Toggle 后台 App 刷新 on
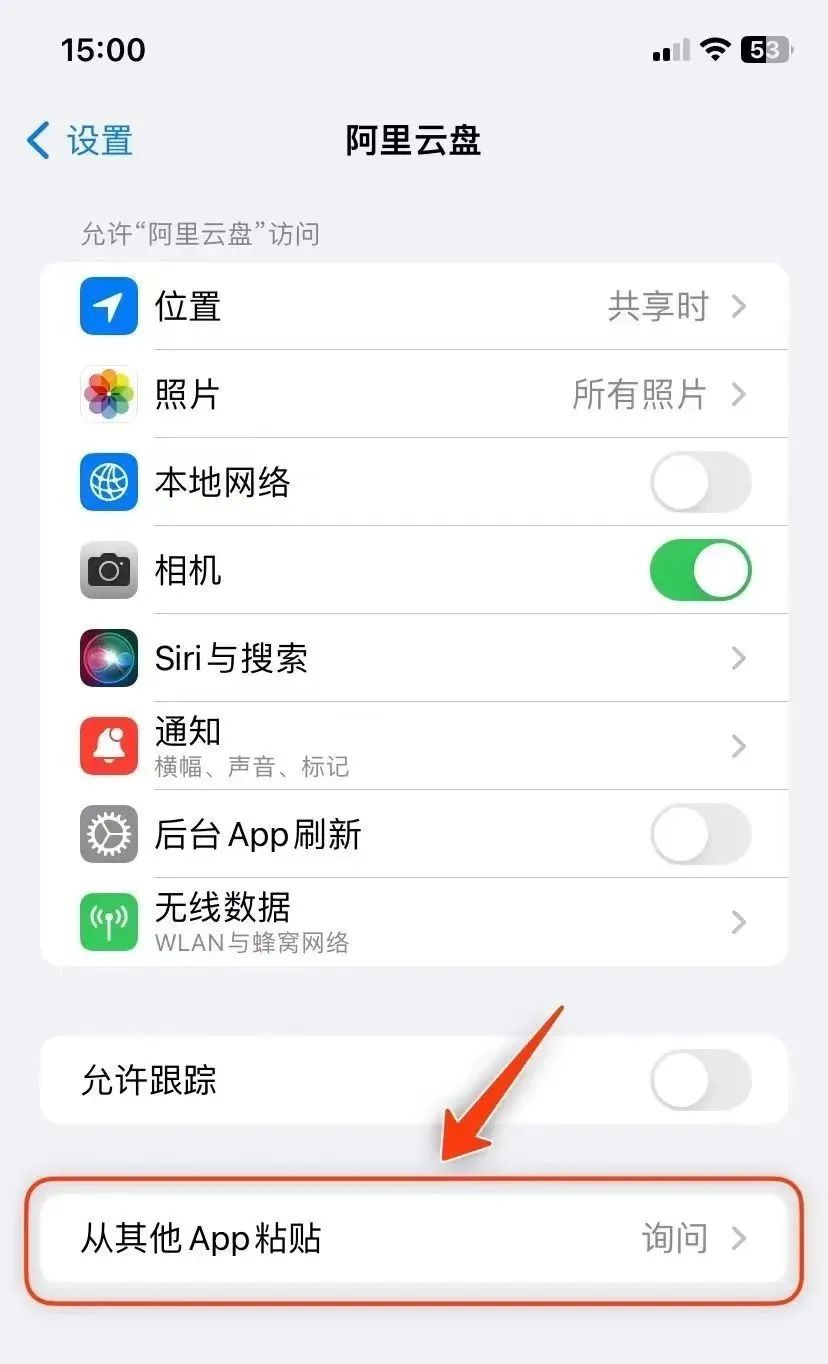 pyautogui.click(x=700, y=834)
